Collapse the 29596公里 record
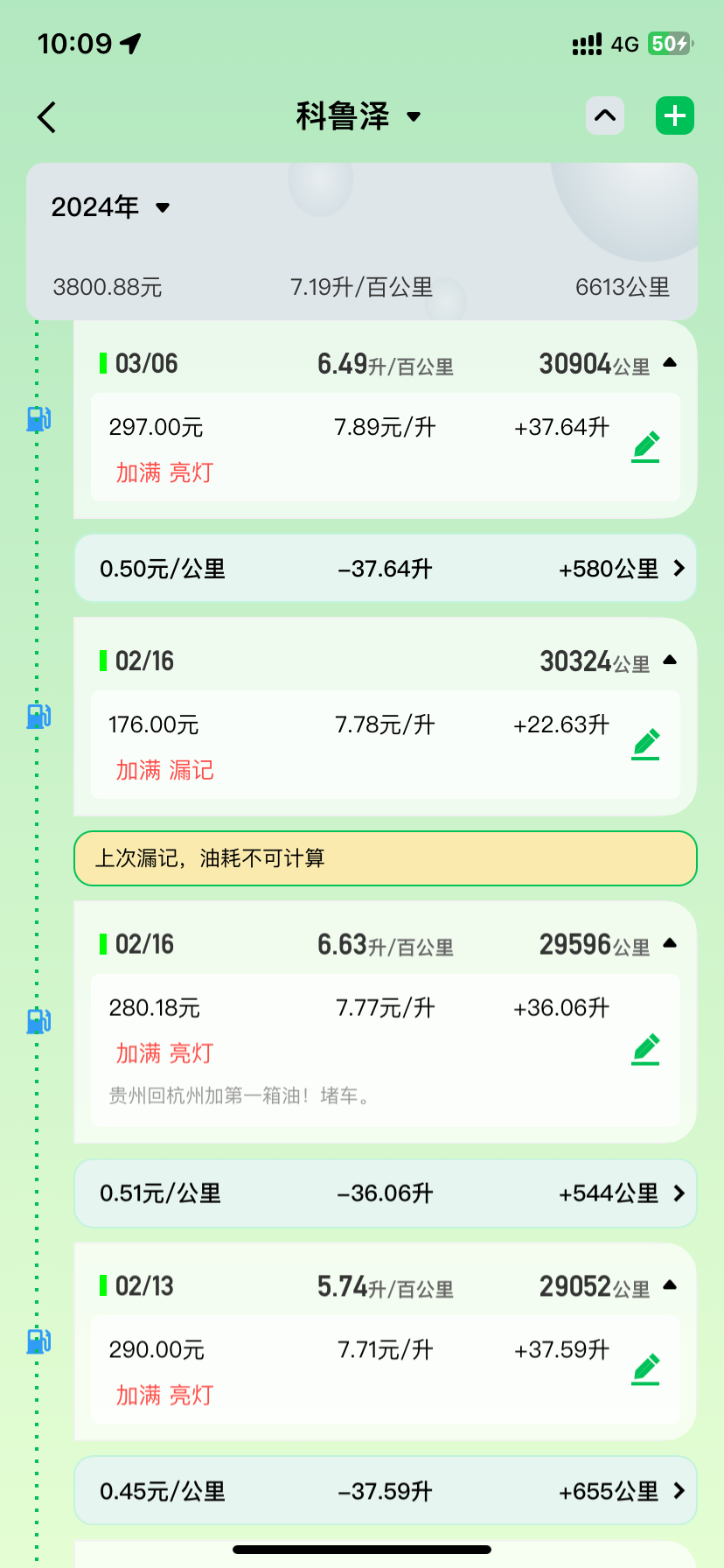724x1568 pixels. [x=670, y=944]
